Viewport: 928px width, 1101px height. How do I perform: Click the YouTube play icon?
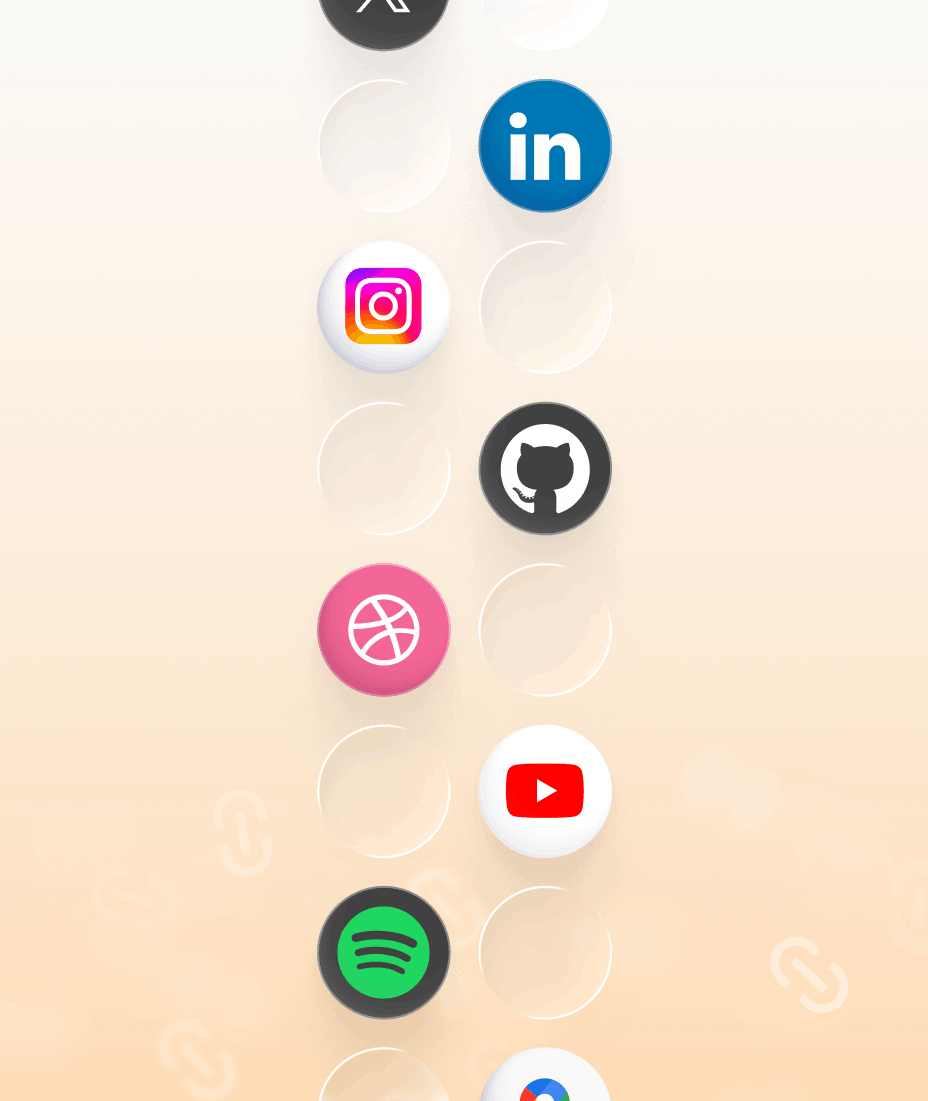545,791
